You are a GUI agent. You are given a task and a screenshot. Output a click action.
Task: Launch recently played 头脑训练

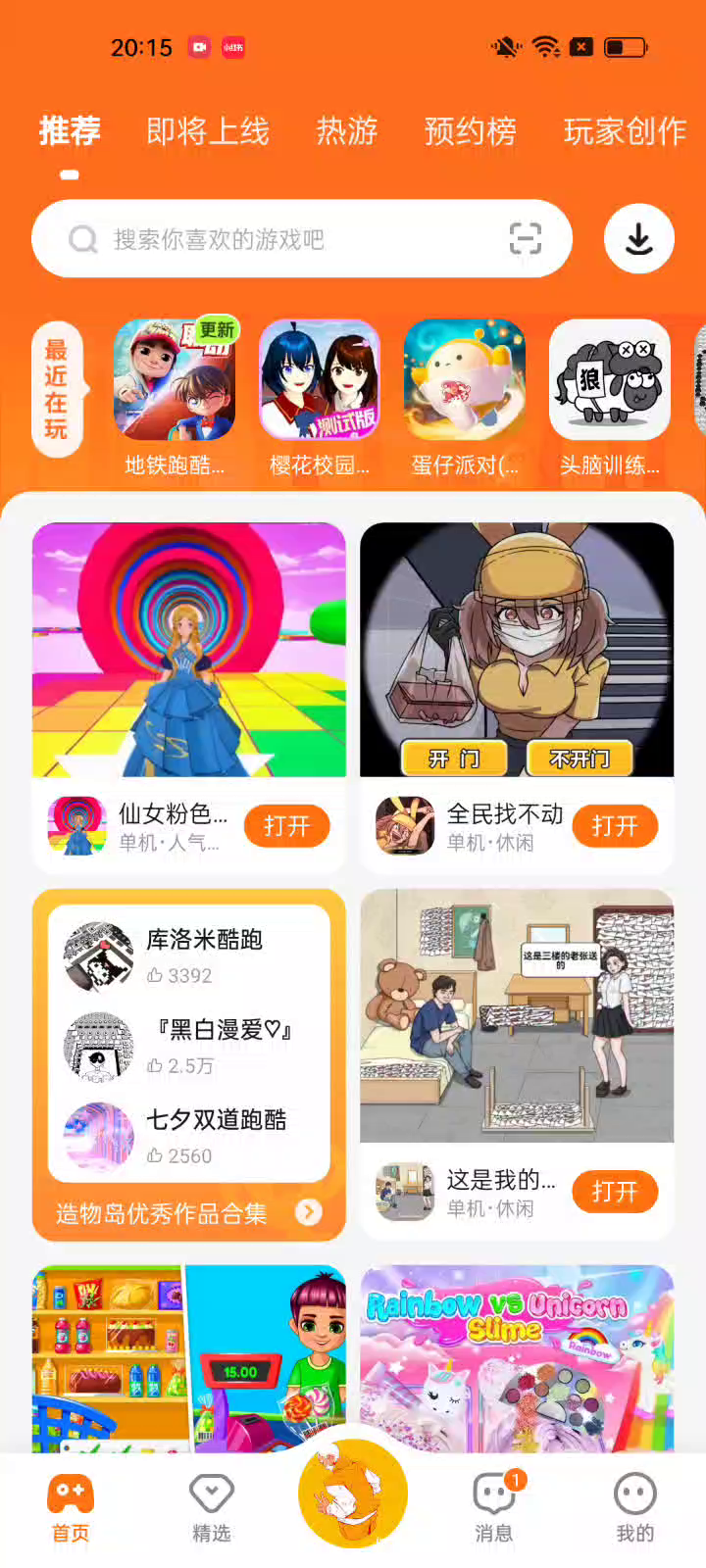[x=610, y=380]
